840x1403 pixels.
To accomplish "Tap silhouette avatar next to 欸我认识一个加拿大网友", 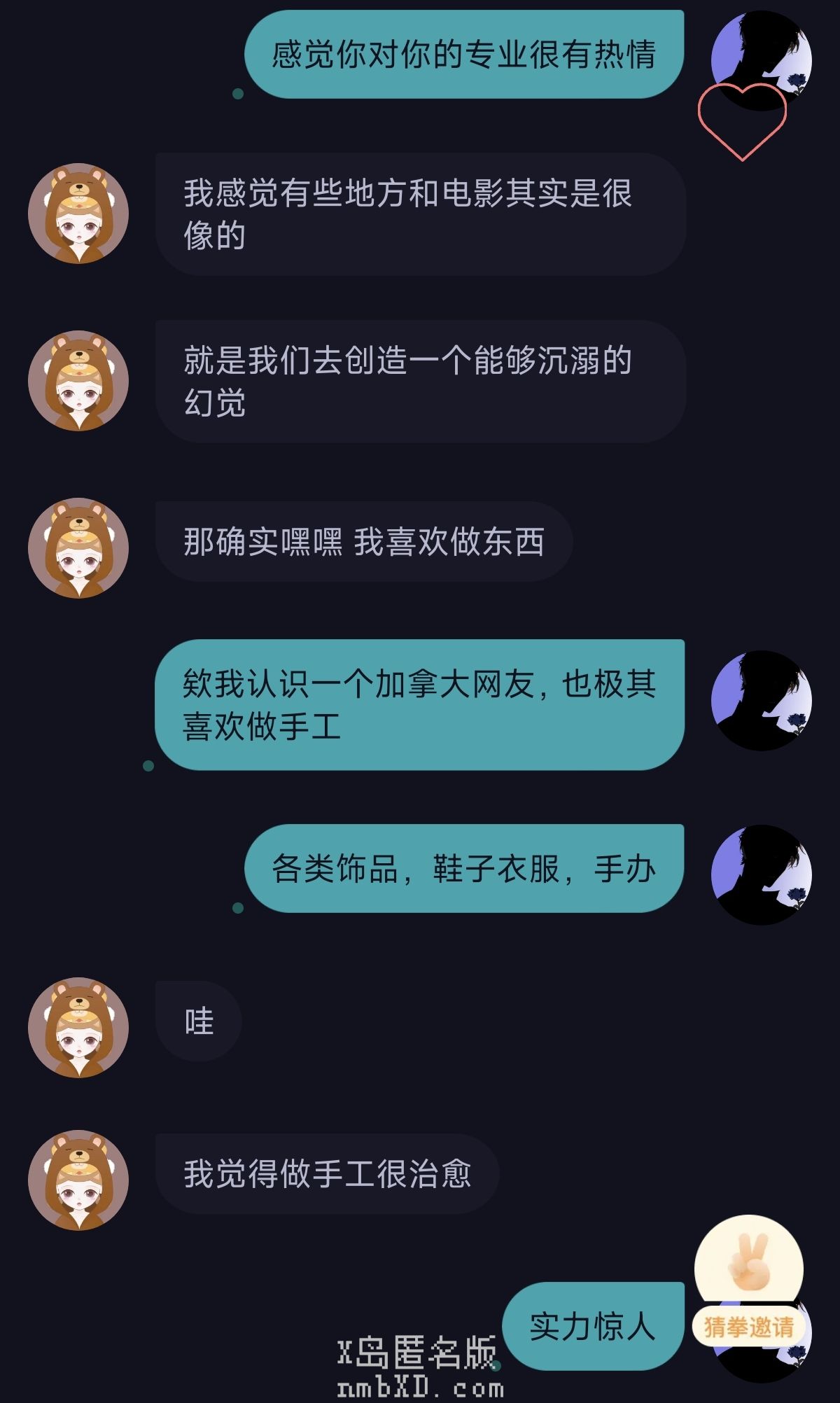I will pyautogui.click(x=761, y=701).
